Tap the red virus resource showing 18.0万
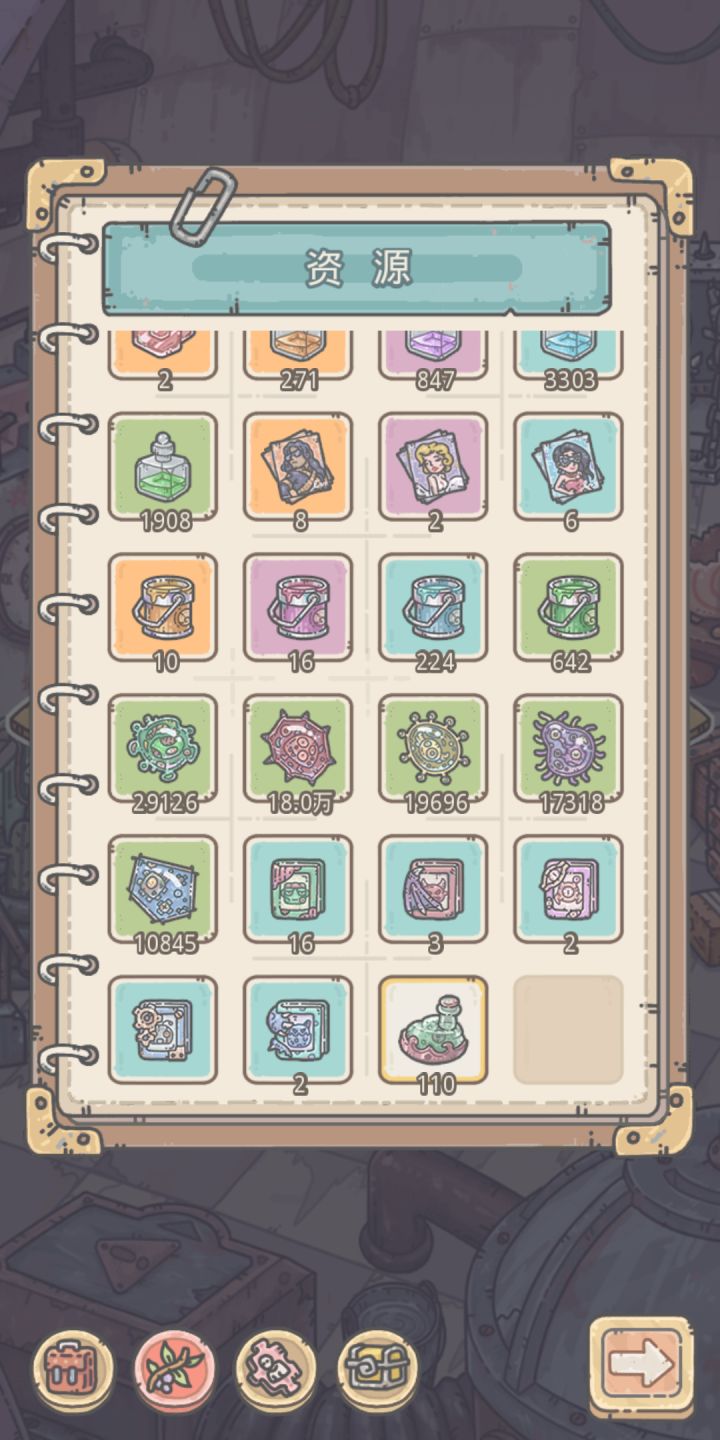Viewport: 720px width, 1440px height. tap(299, 748)
